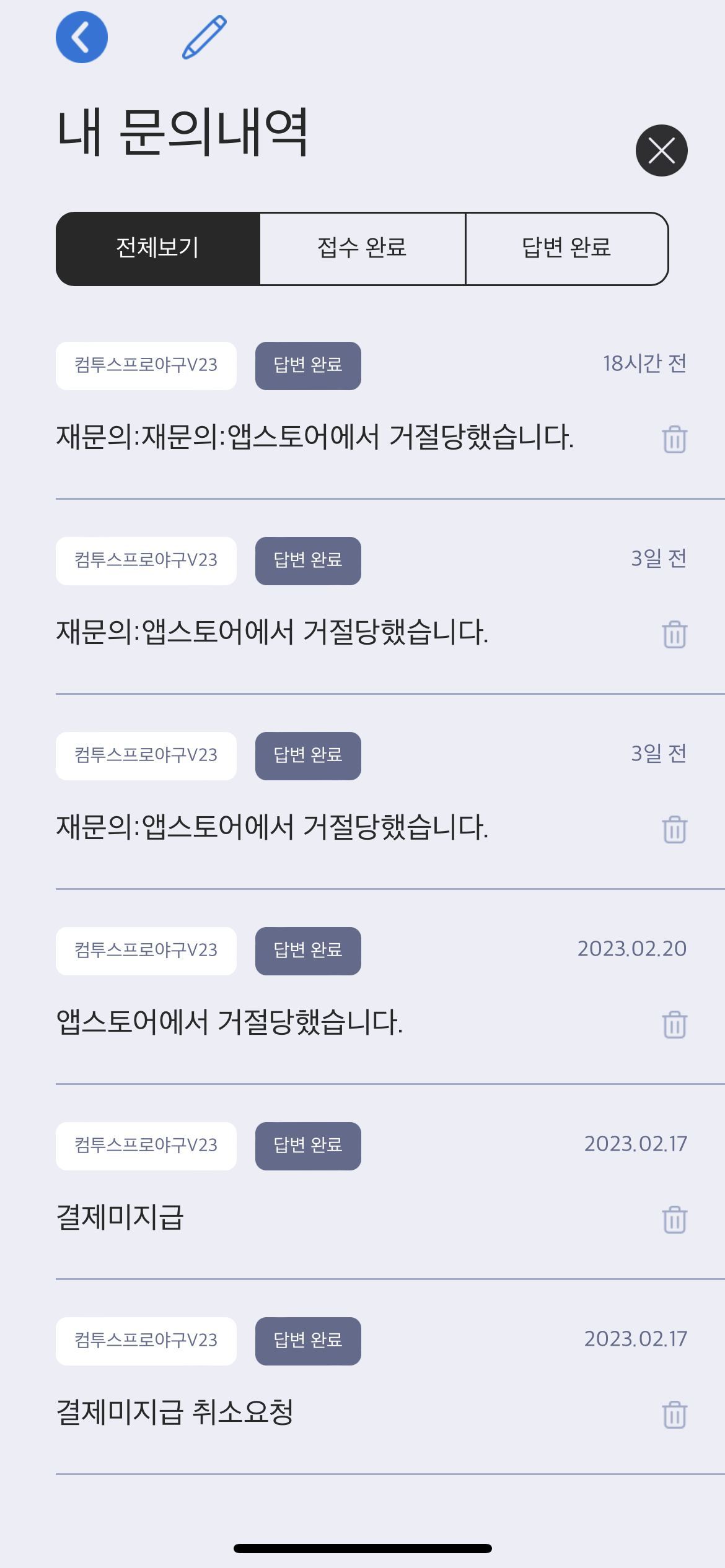Select the 전체보기 tab
Viewport: 725px width, 1568px height.
[x=158, y=248]
